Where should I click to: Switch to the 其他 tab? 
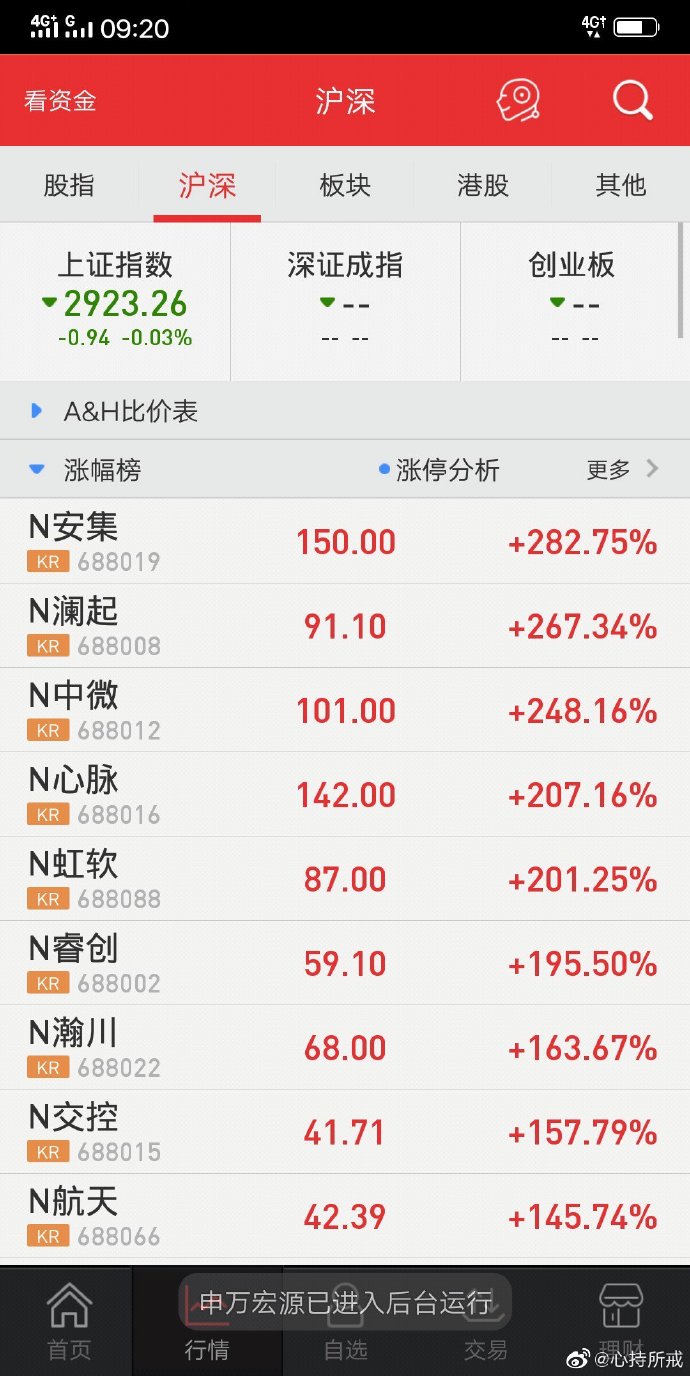(x=621, y=185)
